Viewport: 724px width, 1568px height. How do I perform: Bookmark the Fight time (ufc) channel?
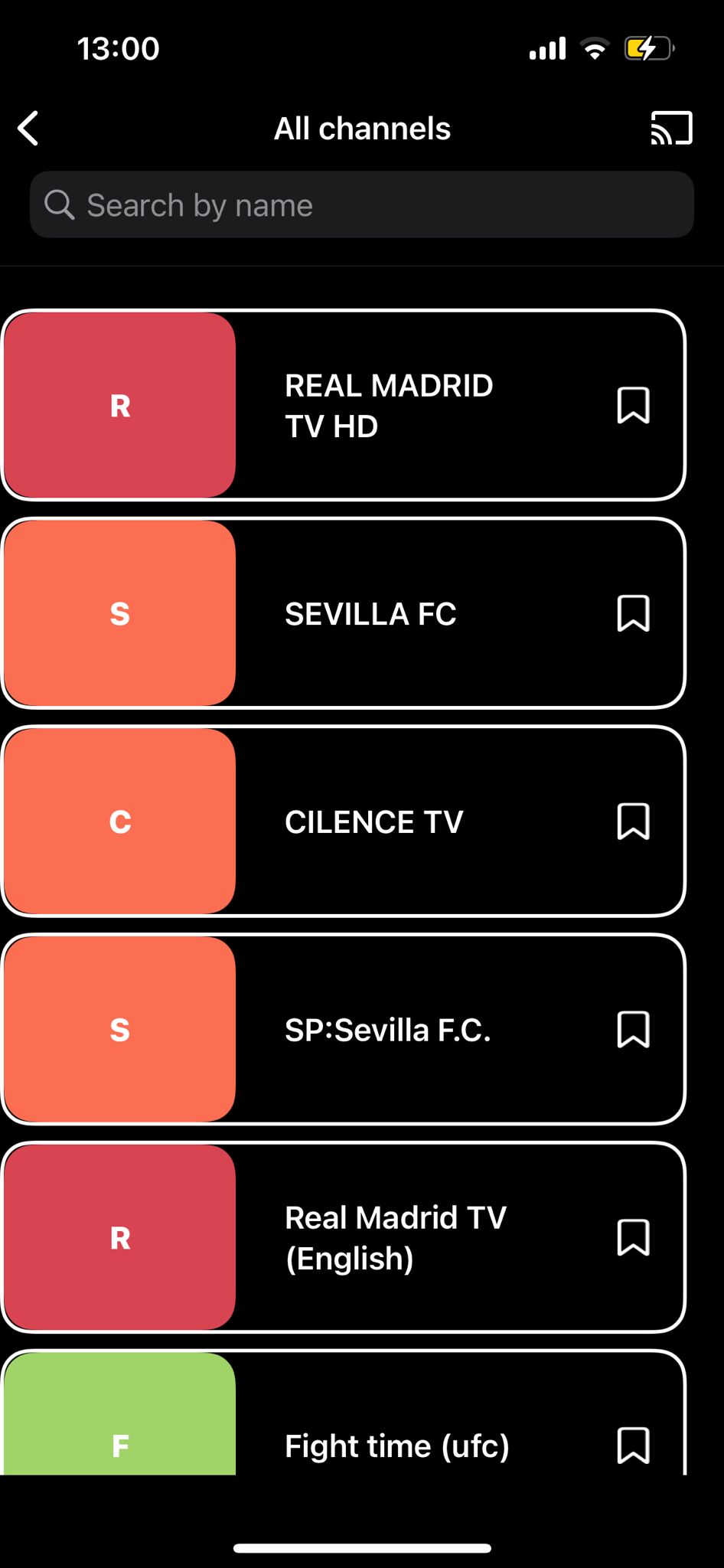click(633, 1445)
